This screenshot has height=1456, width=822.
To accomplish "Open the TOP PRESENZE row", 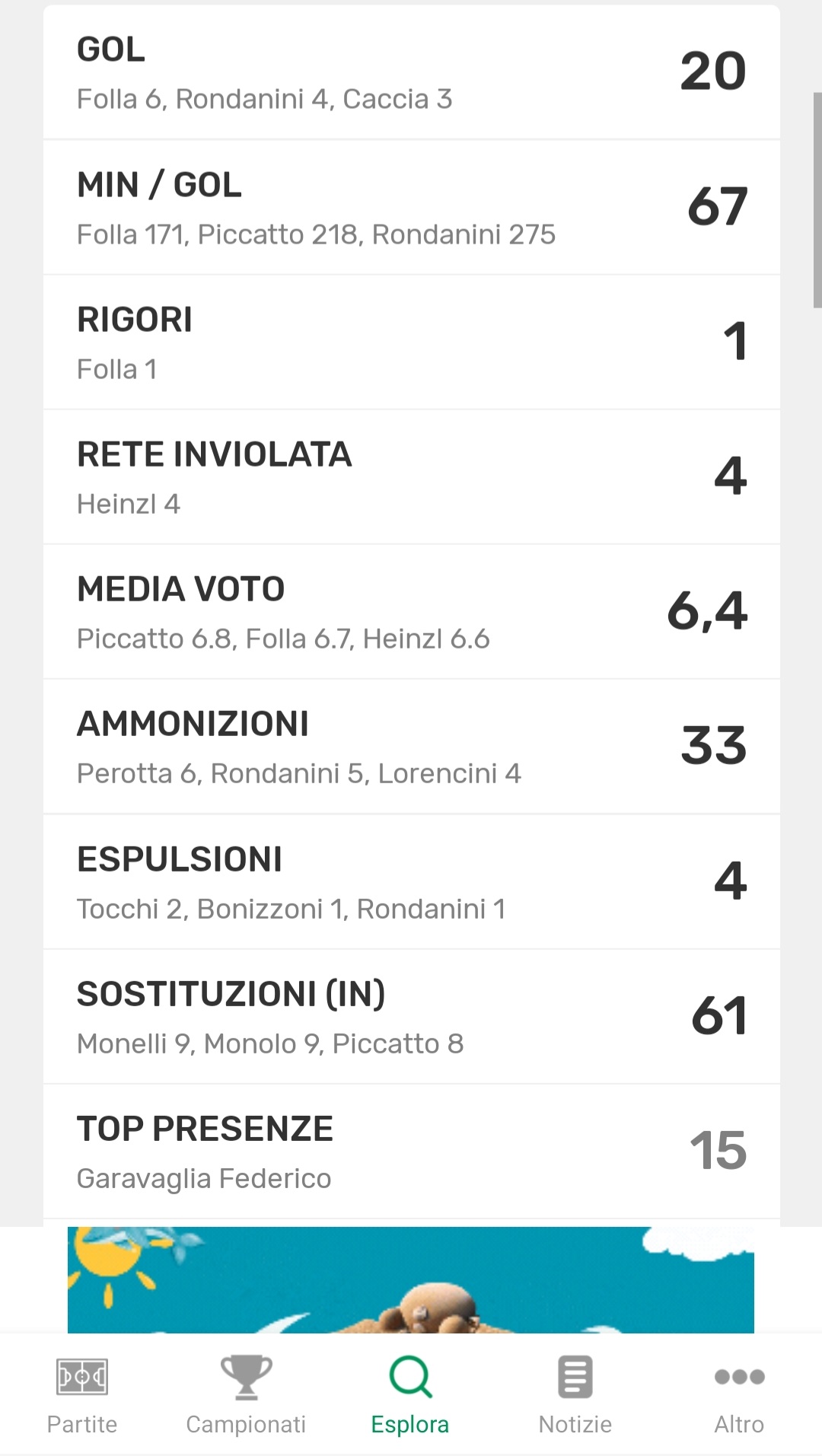I will [x=411, y=1152].
